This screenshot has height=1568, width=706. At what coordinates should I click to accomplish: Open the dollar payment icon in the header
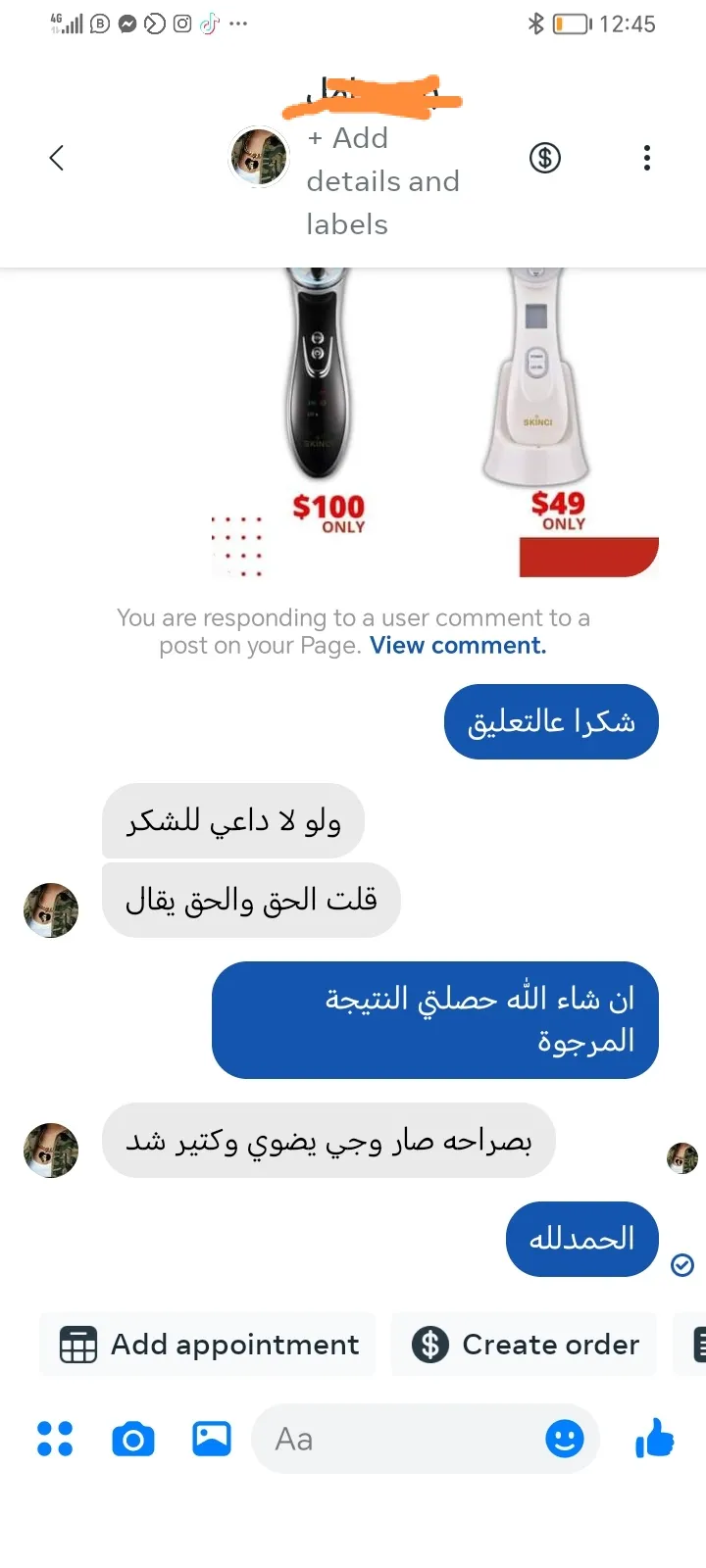click(545, 158)
